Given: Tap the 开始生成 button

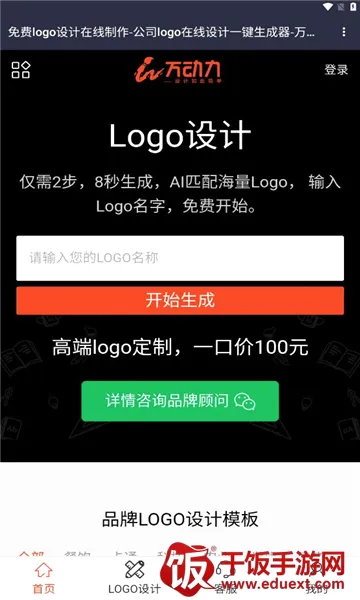Looking at the screenshot, I should [180, 300].
